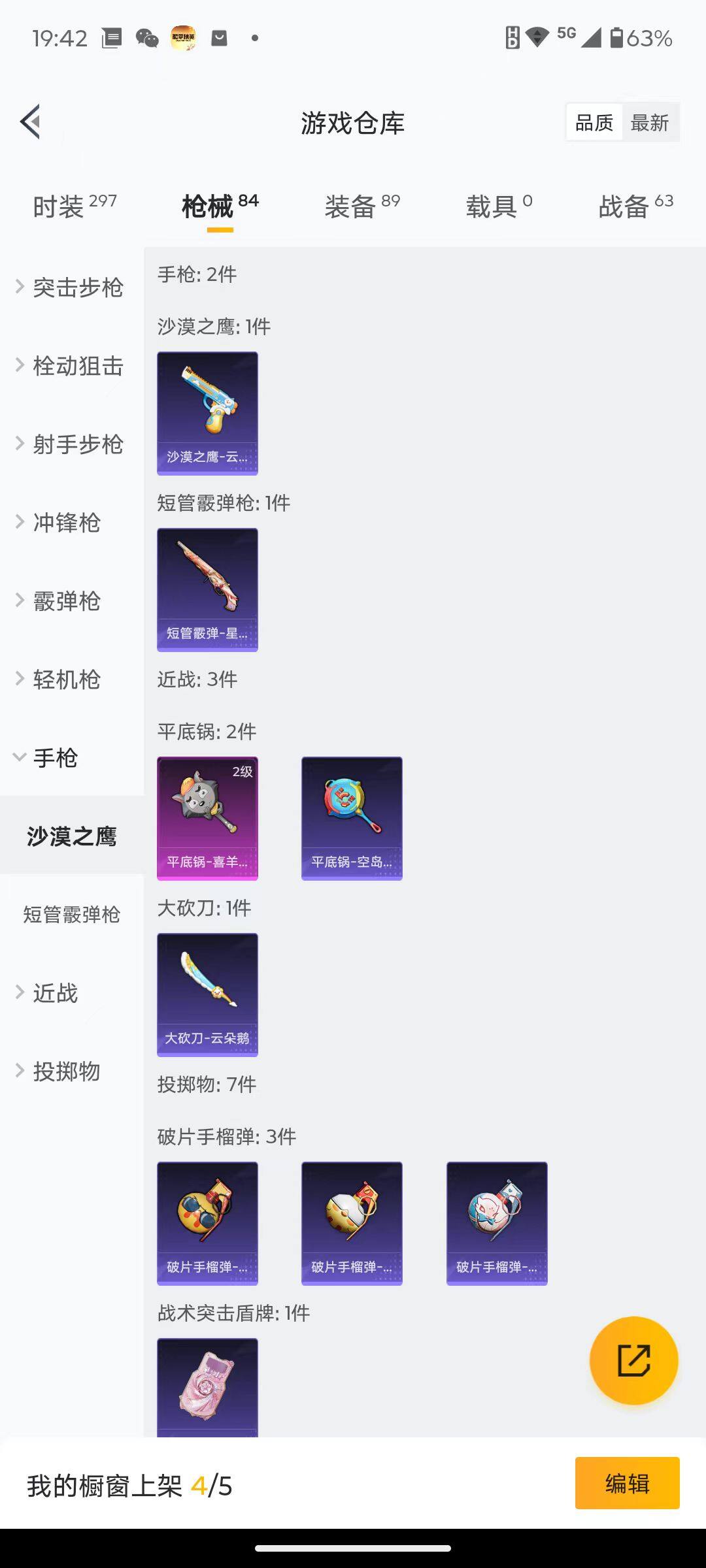The width and height of the screenshot is (706, 1568).
Task: Open the 大砍刀-云朵鹅 item
Action: pos(207,994)
